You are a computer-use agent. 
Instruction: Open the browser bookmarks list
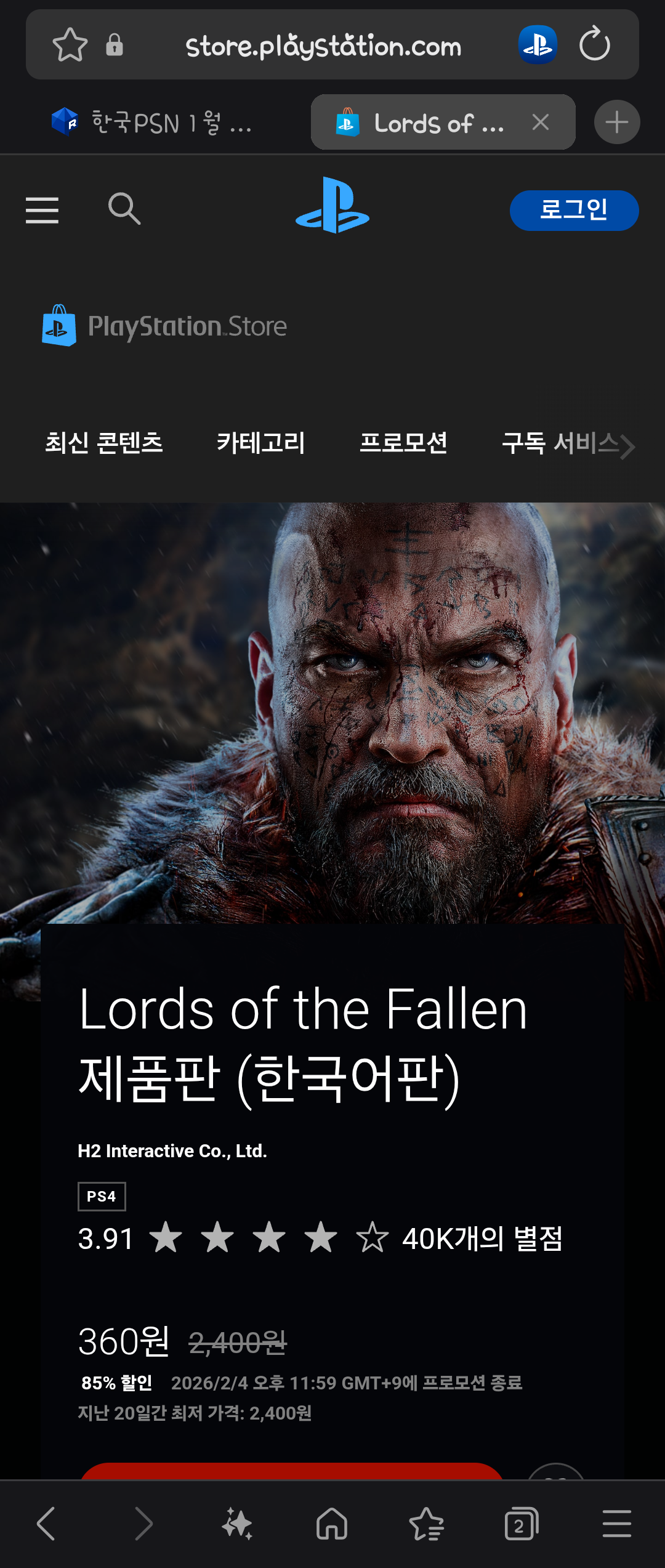pyautogui.click(x=426, y=1524)
